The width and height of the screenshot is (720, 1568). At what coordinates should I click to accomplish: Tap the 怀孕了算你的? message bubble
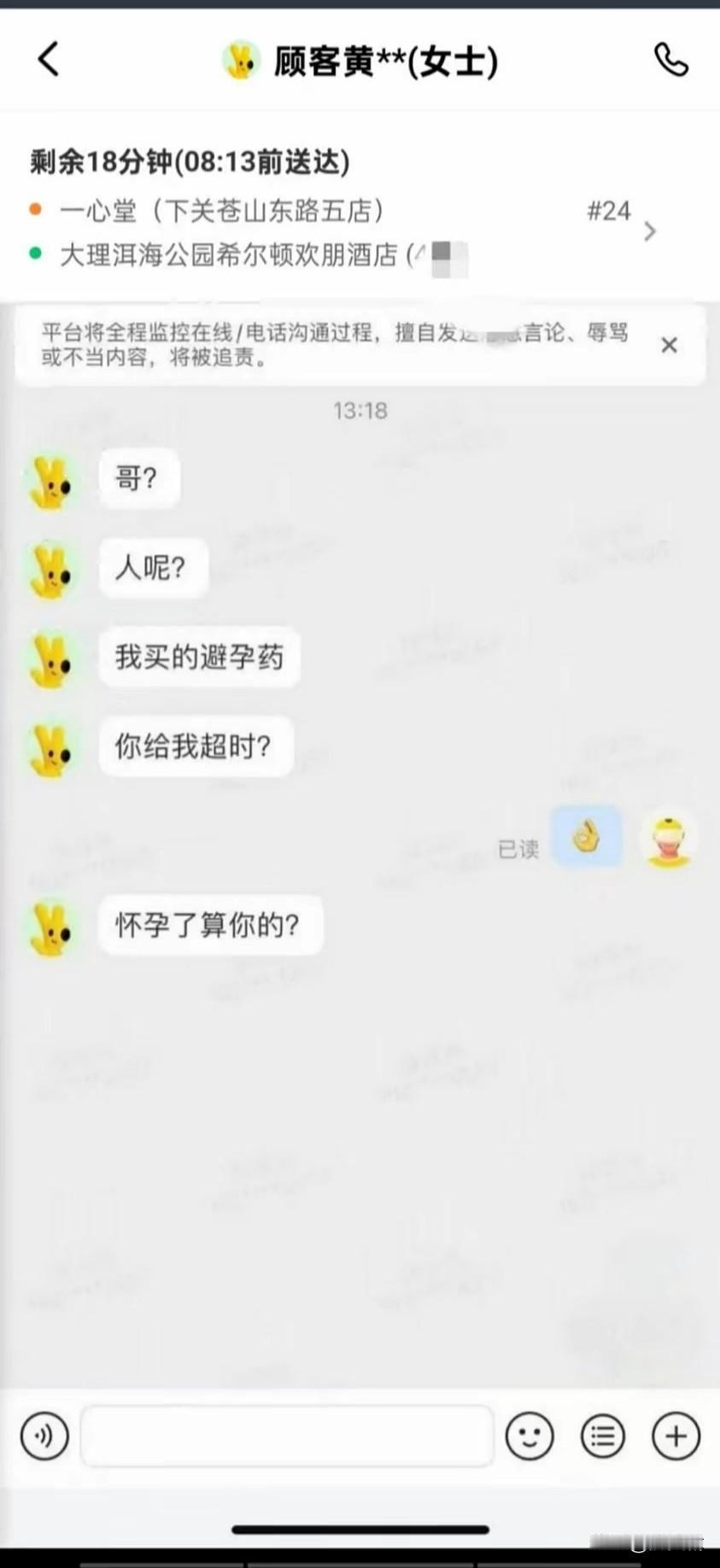pyautogui.click(x=209, y=926)
